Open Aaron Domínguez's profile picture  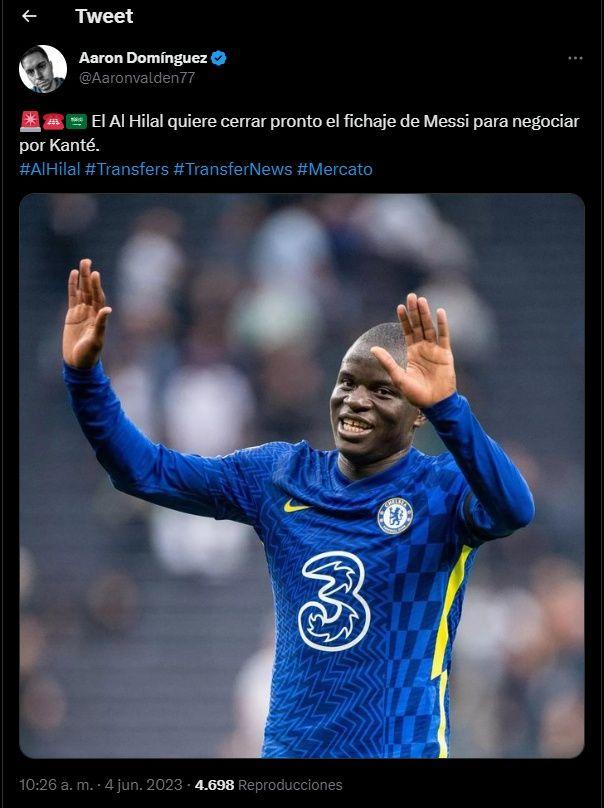[x=42, y=69]
